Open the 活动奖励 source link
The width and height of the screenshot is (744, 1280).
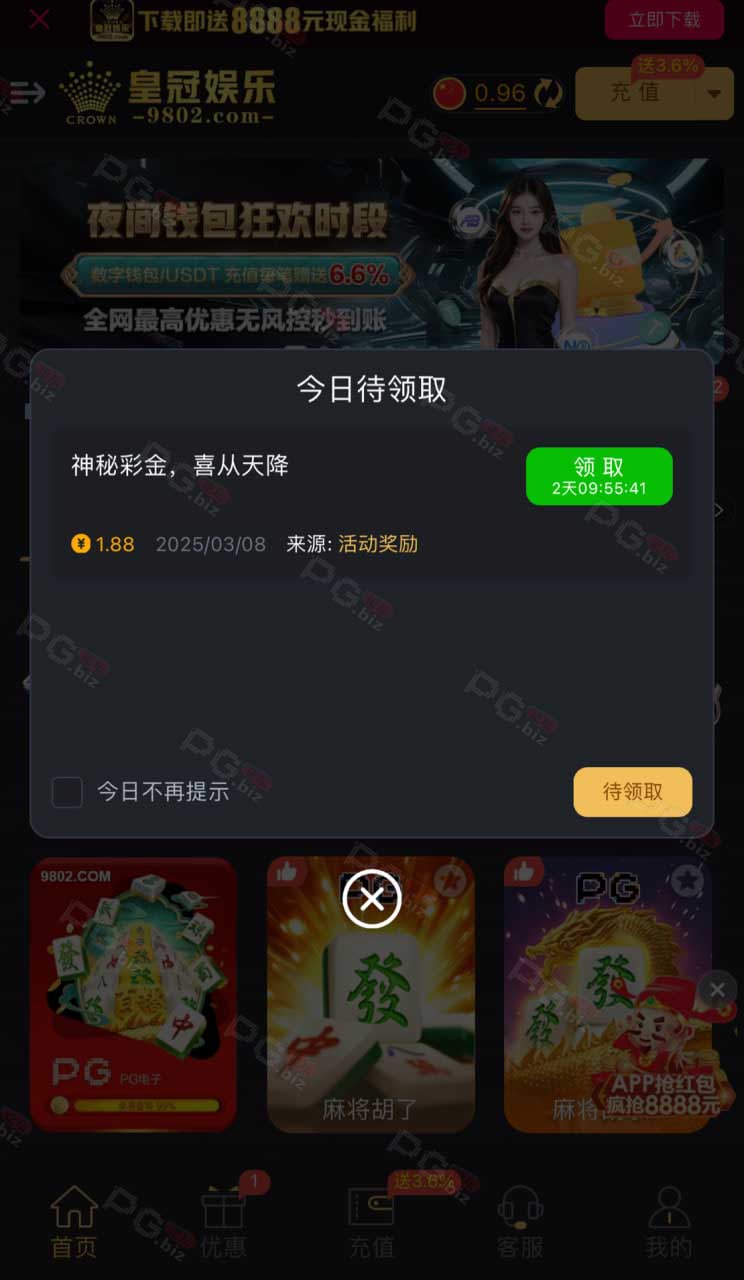click(378, 544)
